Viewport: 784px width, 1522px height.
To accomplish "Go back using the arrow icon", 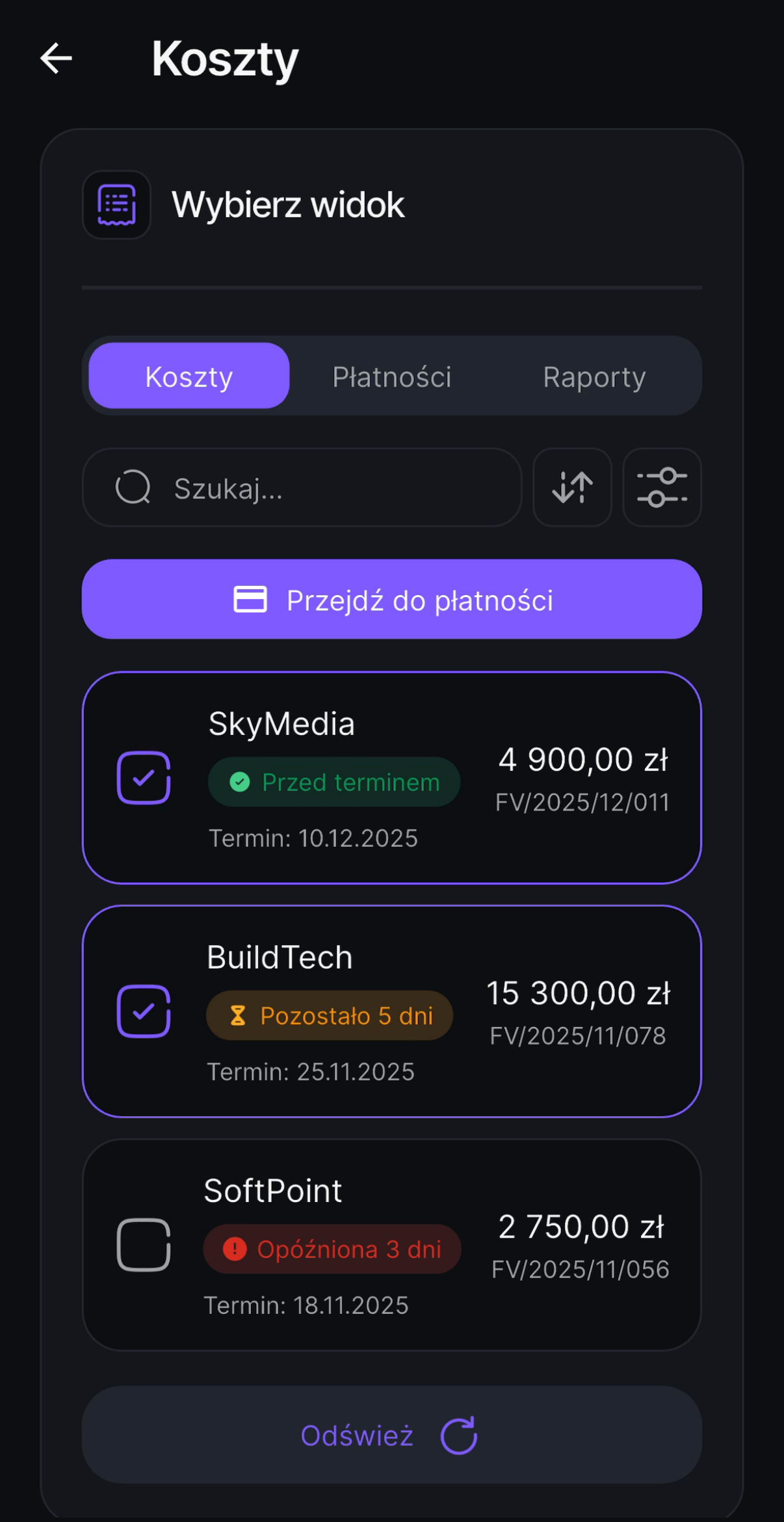I will coord(56,59).
